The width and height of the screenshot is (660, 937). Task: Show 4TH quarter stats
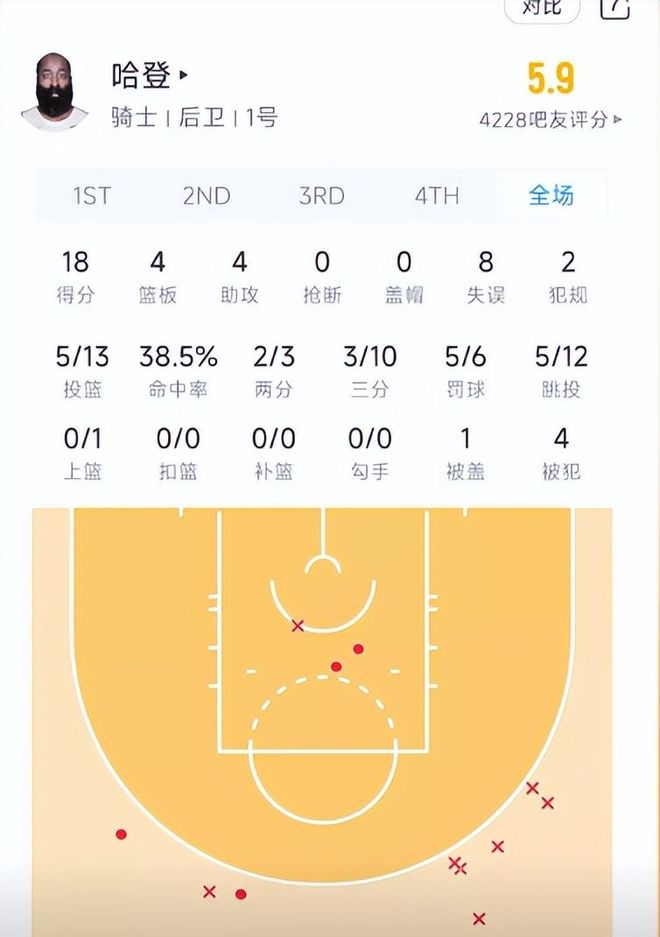click(x=436, y=195)
